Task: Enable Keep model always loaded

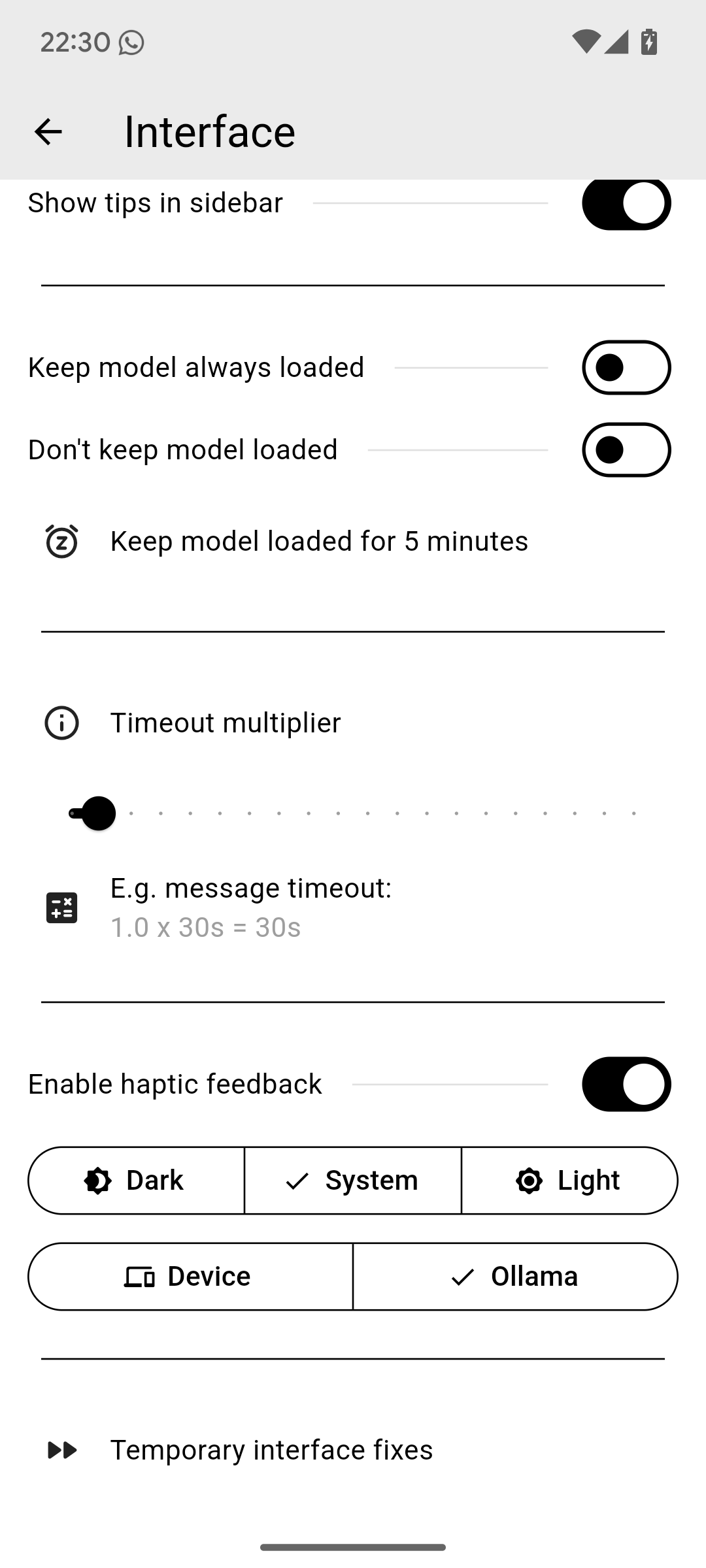Action: (626, 368)
